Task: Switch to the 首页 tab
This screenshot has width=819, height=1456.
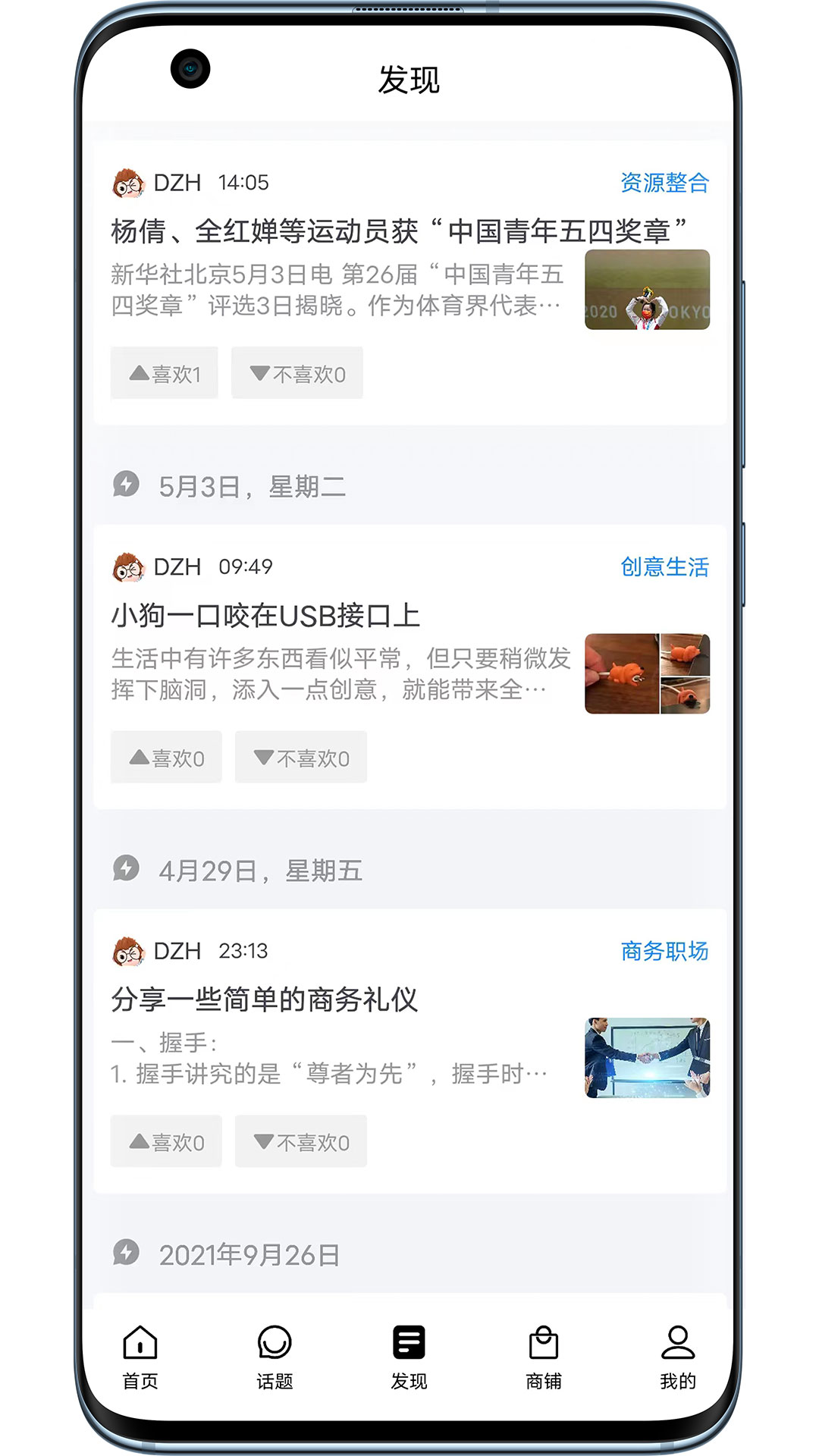Action: point(140,1357)
